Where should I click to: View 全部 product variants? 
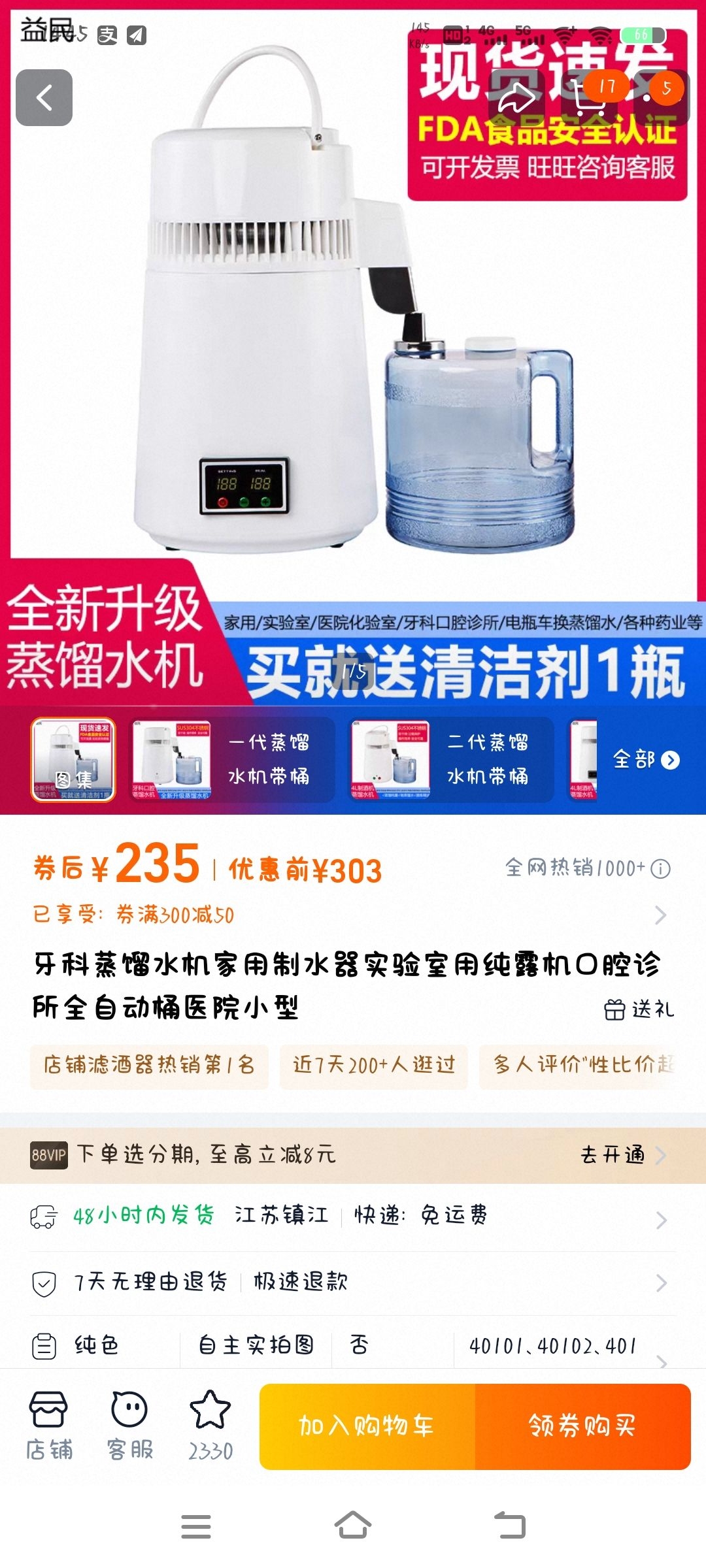click(646, 760)
